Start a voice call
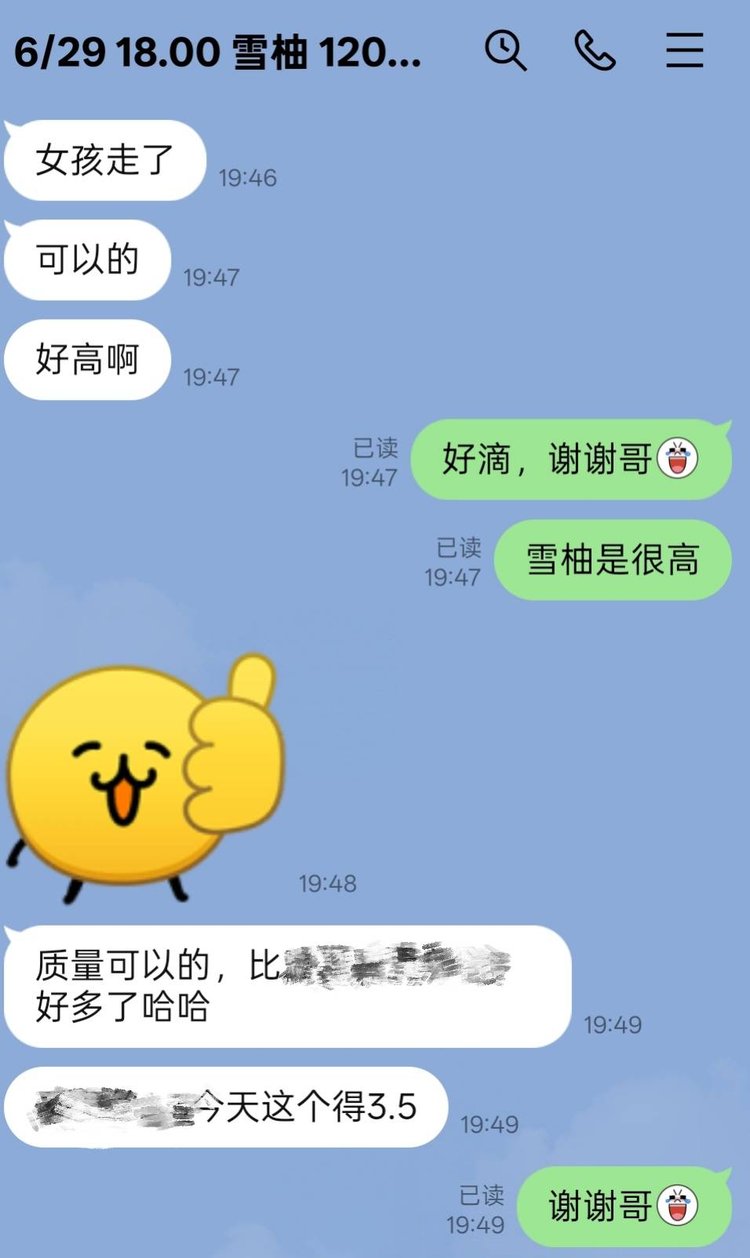The height and width of the screenshot is (1258, 750). coord(594,49)
